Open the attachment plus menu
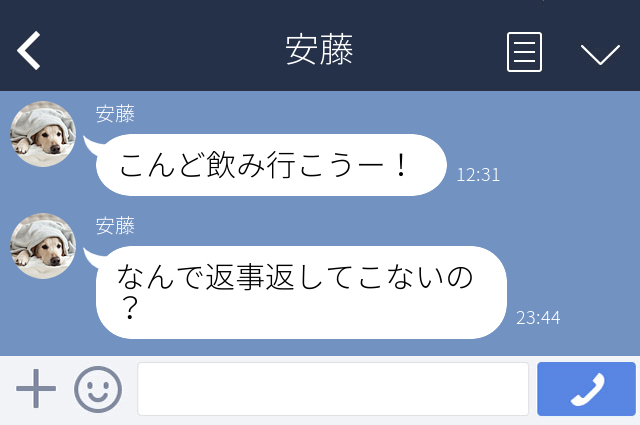Viewport: 640px width, 425px height. coord(36,388)
